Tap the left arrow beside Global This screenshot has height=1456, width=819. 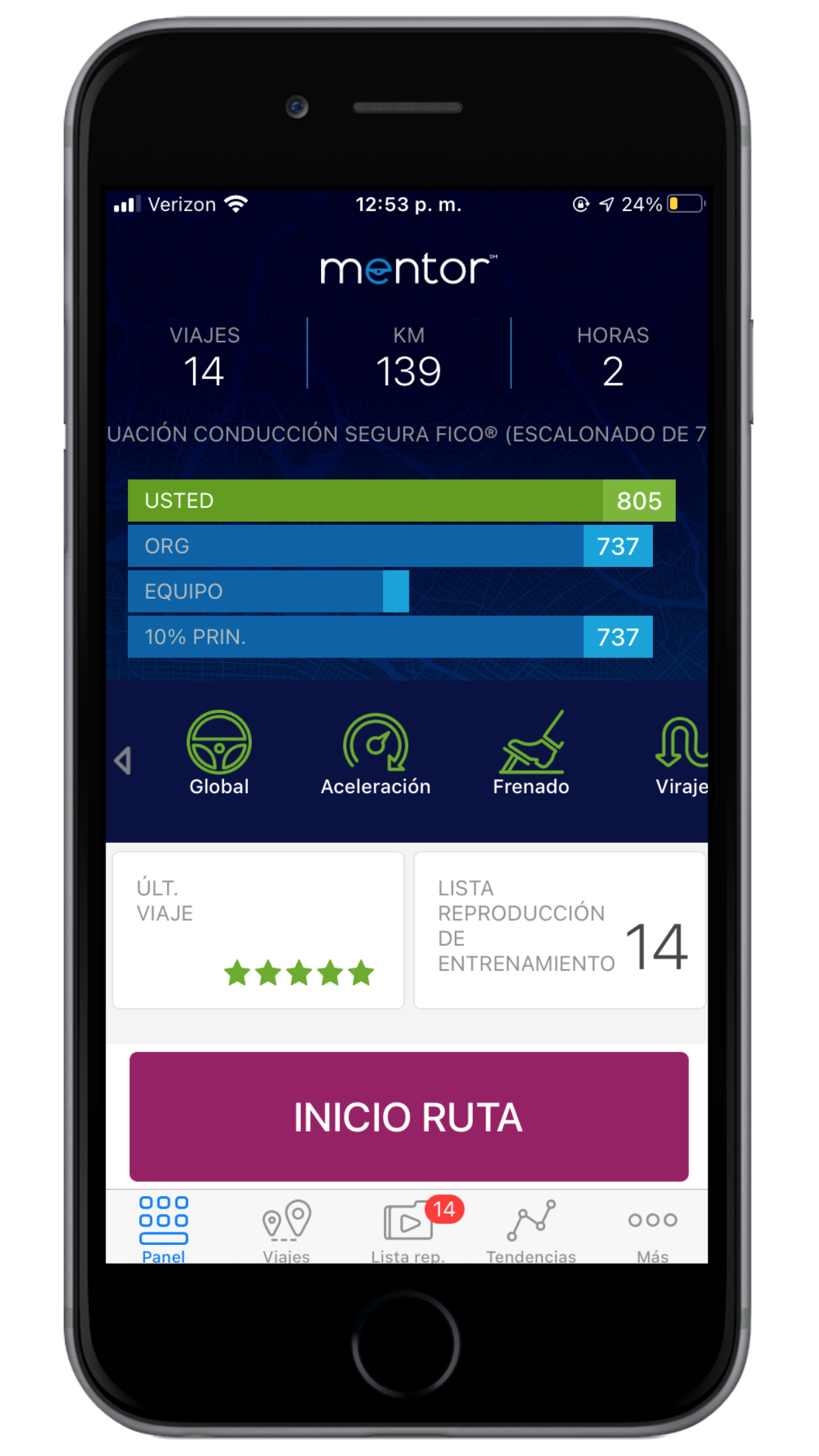pyautogui.click(x=123, y=760)
